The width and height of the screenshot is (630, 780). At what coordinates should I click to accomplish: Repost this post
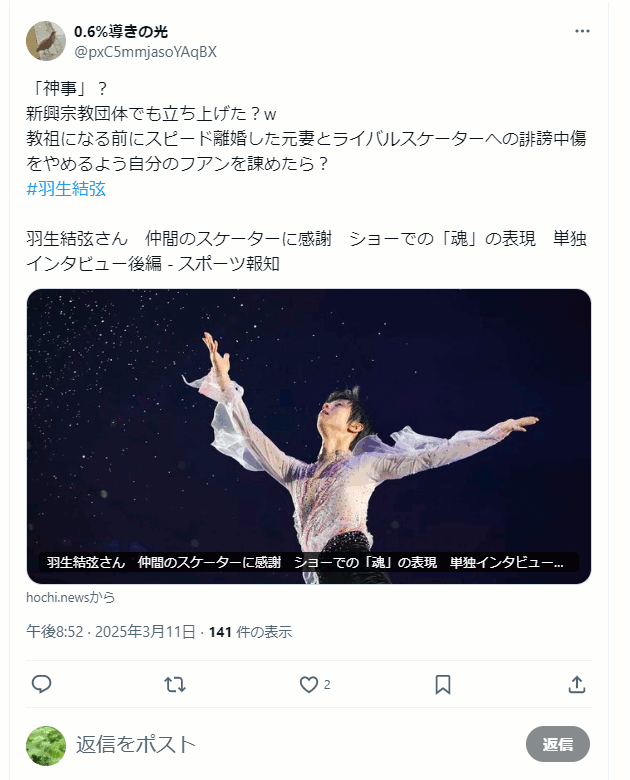175,684
